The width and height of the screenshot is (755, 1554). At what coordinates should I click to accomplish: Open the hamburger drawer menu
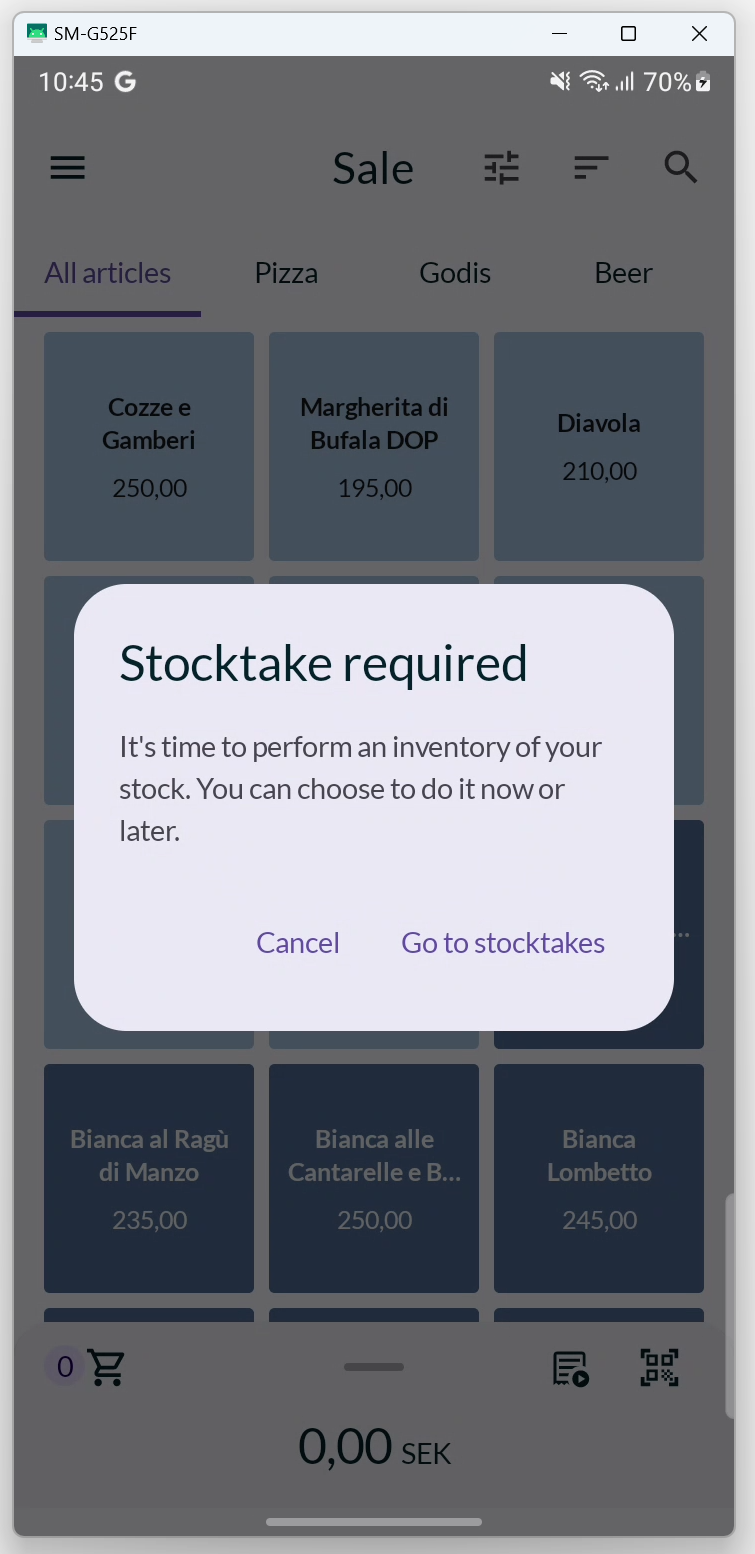(x=68, y=168)
